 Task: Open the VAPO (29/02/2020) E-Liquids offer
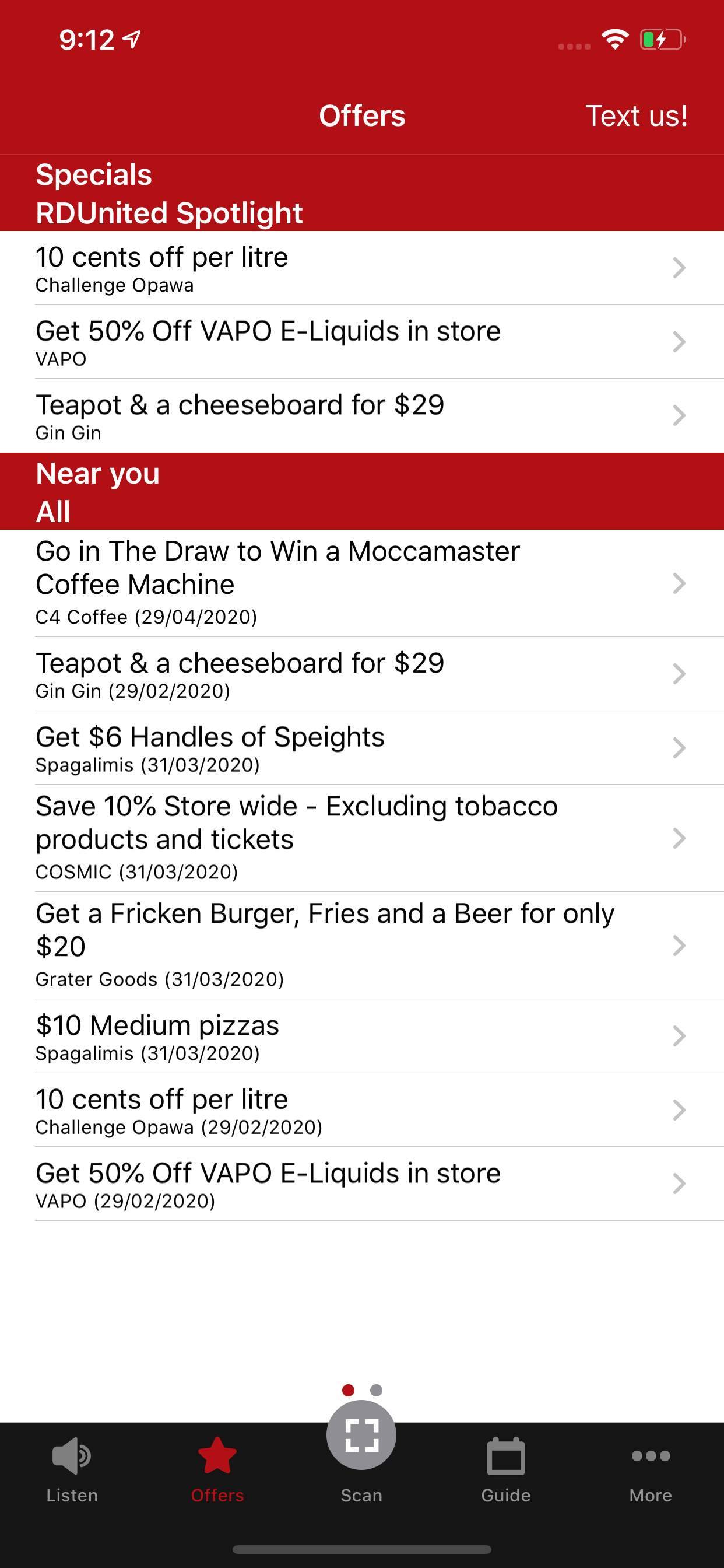[x=362, y=1184]
